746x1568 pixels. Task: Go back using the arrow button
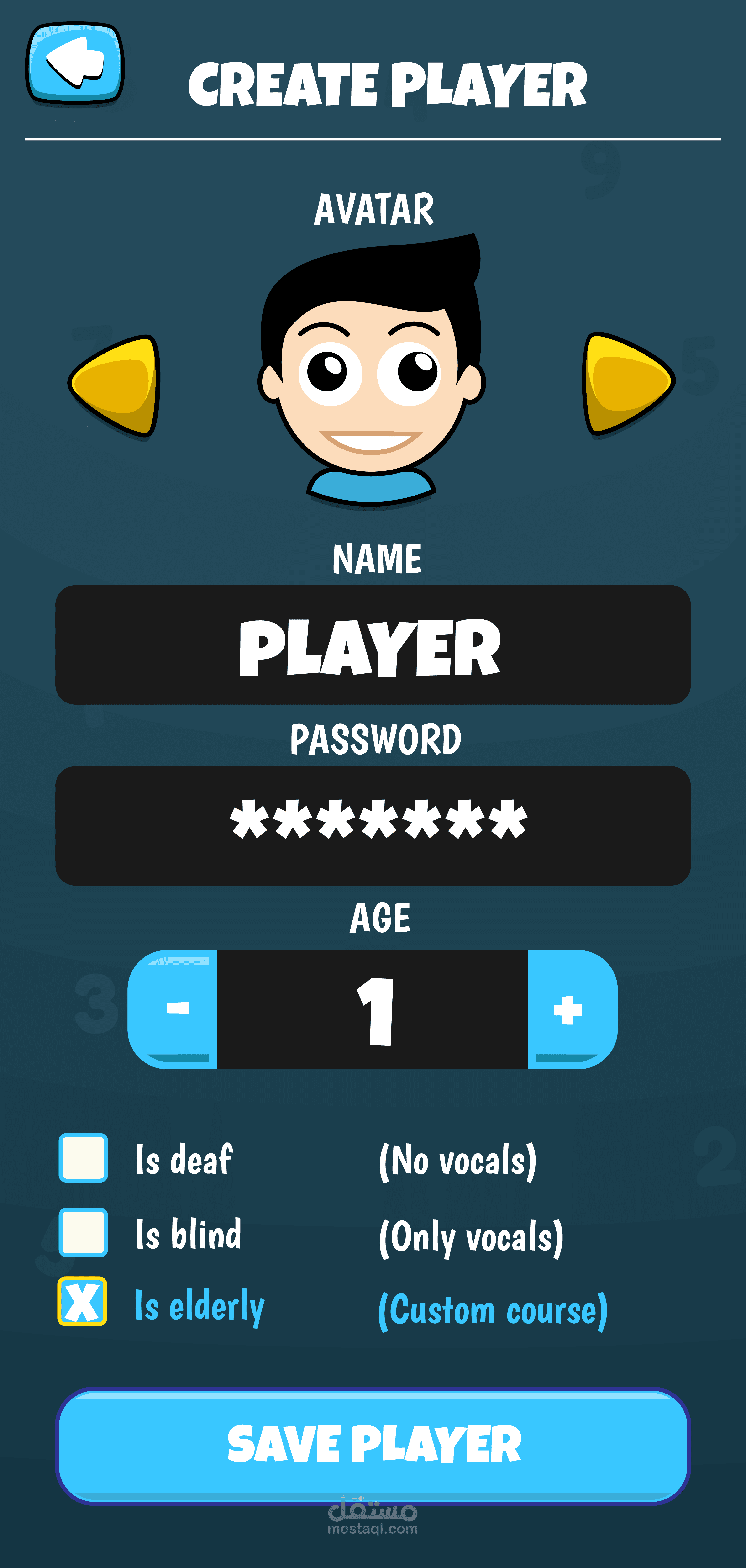point(75,63)
